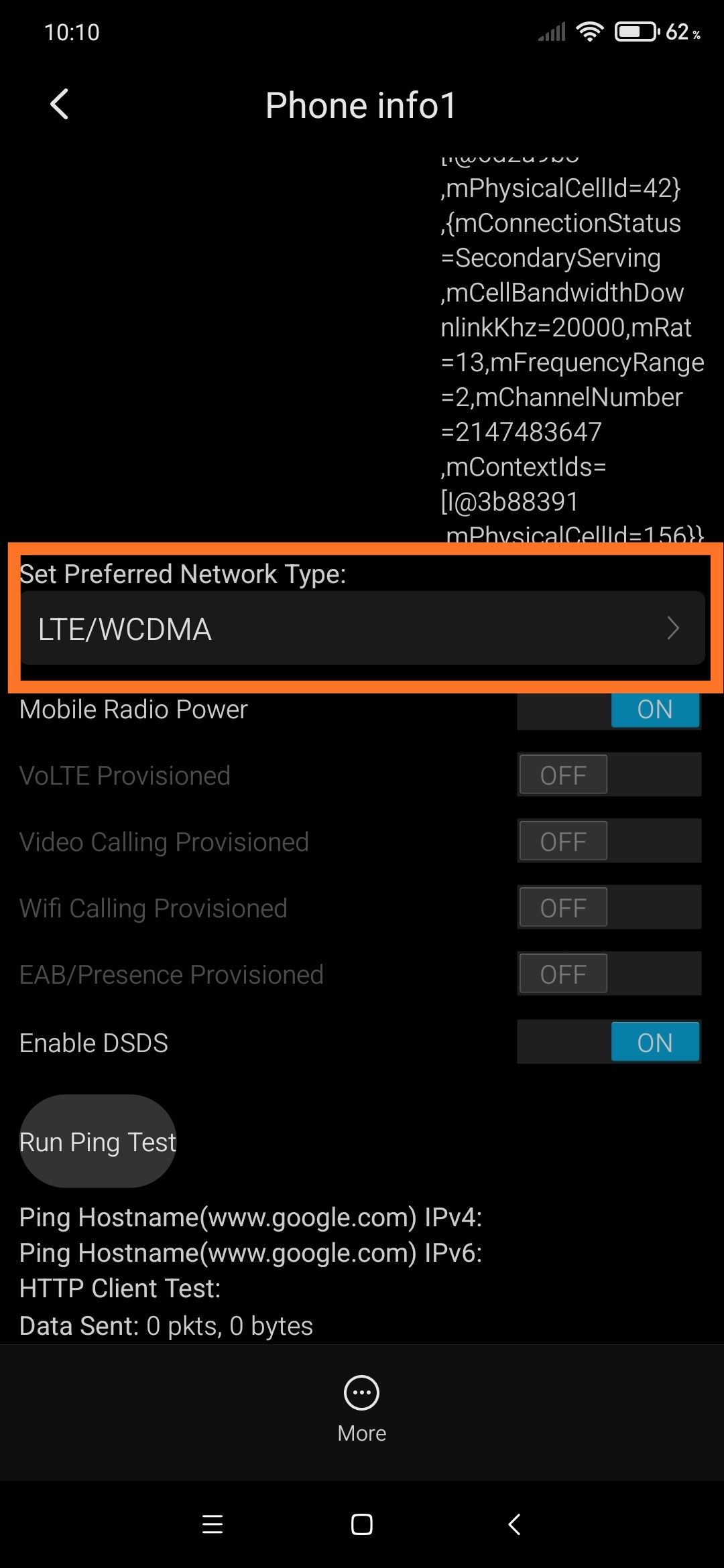Open the Preferred Network Type dropdown
Screen dimensions: 724x1568
click(x=362, y=628)
